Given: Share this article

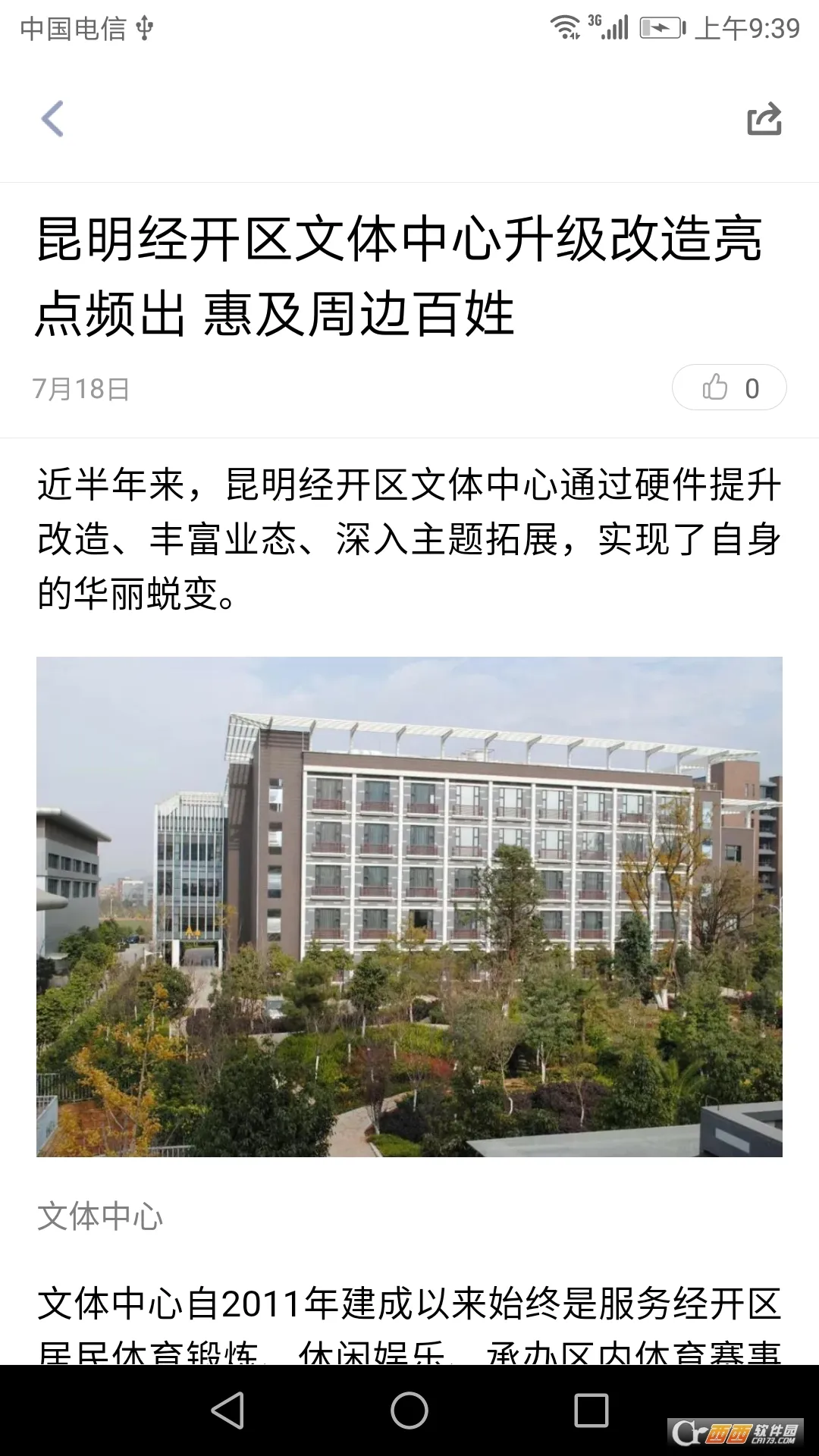Looking at the screenshot, I should [764, 119].
